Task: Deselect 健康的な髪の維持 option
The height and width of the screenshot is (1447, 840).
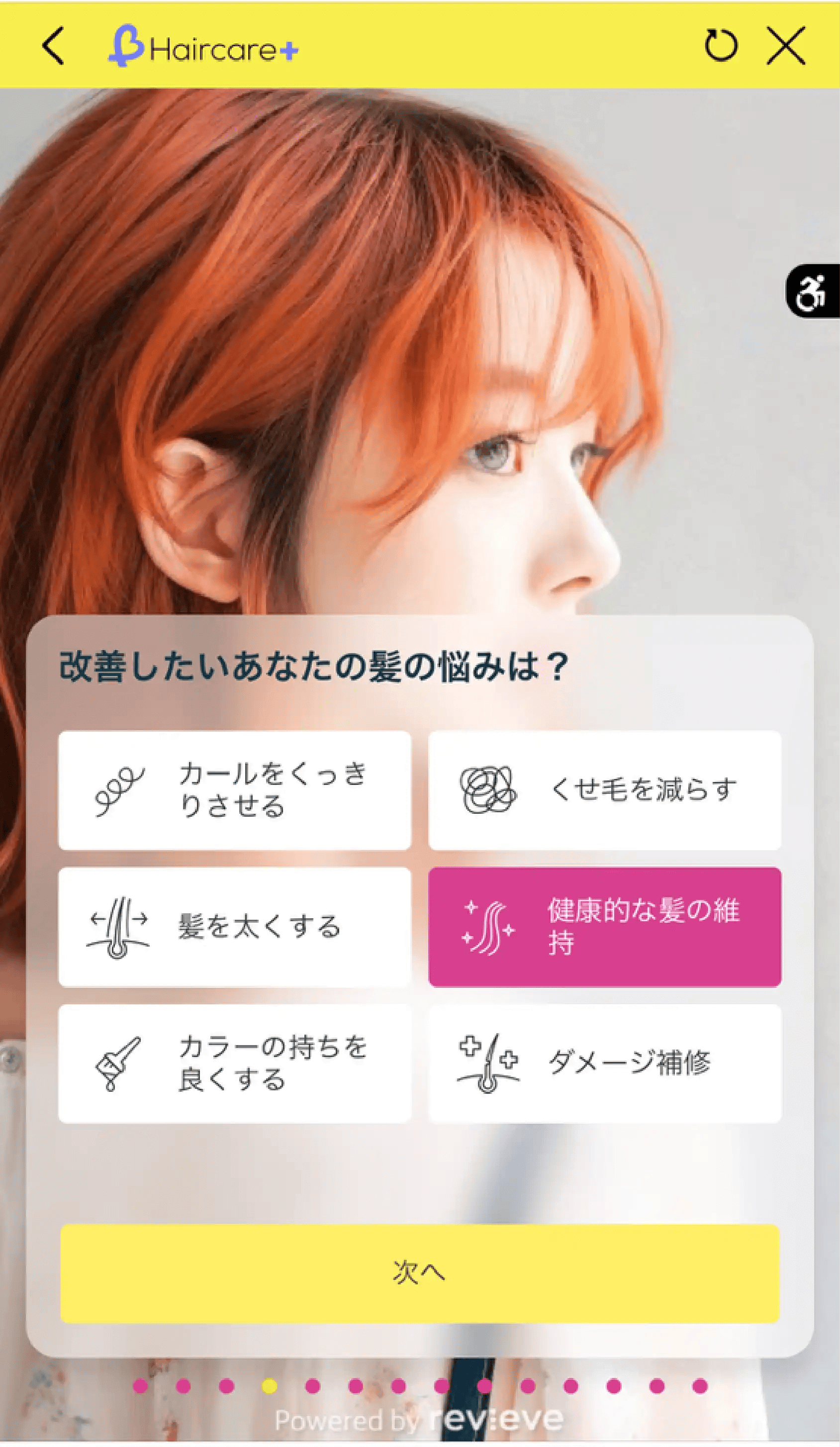Action: point(604,927)
